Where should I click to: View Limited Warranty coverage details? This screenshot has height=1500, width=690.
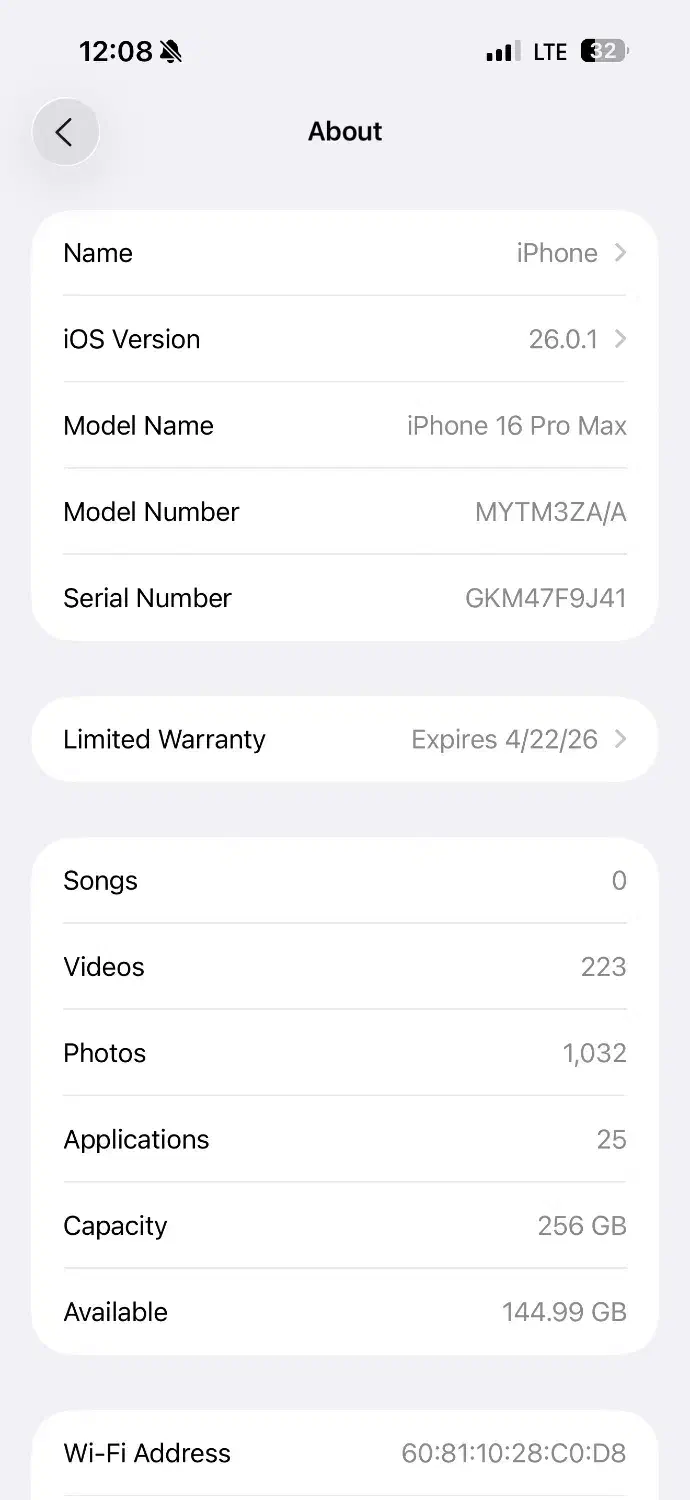click(x=345, y=739)
